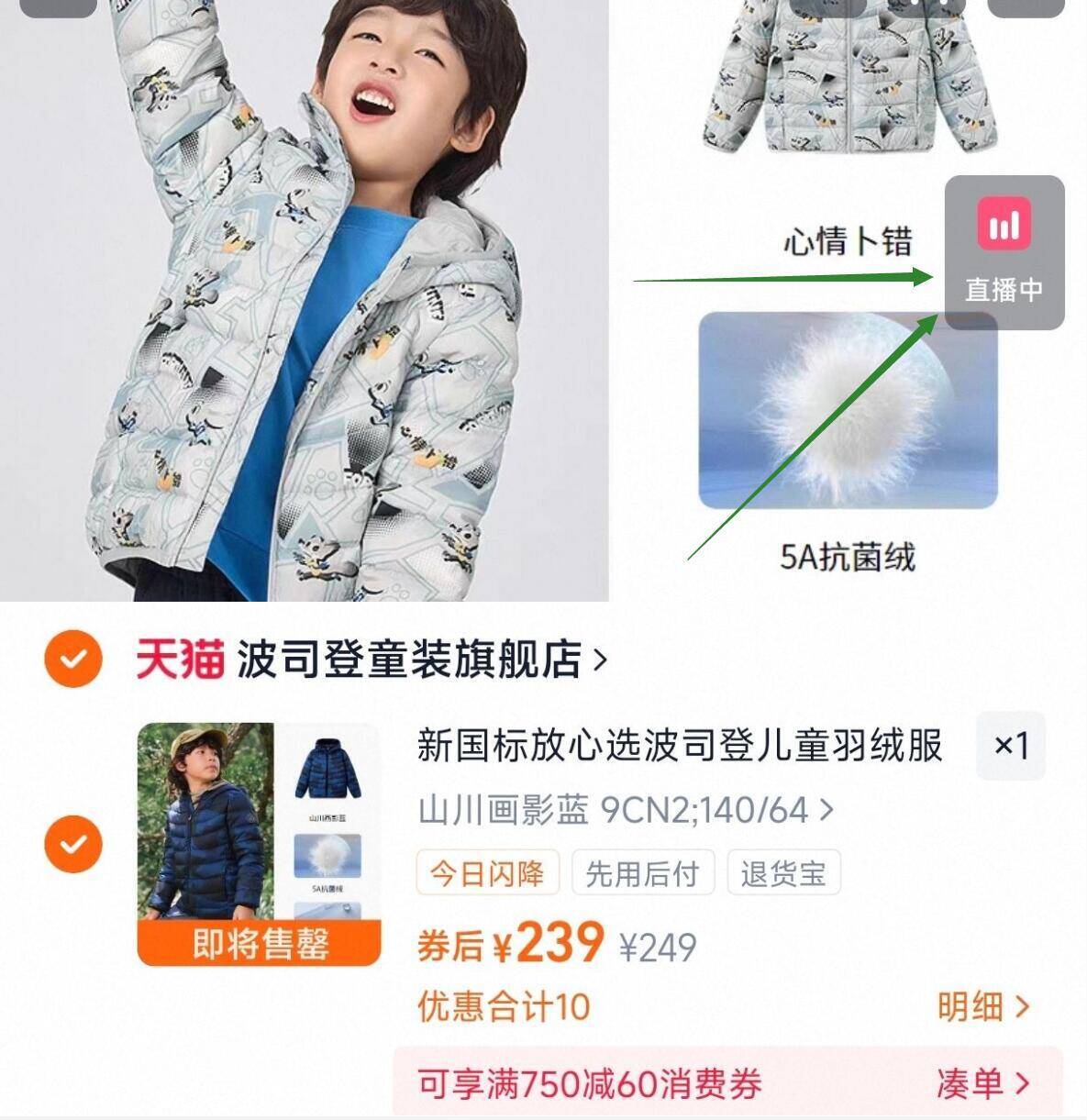This screenshot has height=1120, width=1087.
Task: Uncheck the 波司登儿童羽绒服 item checkbox
Action: point(73,844)
